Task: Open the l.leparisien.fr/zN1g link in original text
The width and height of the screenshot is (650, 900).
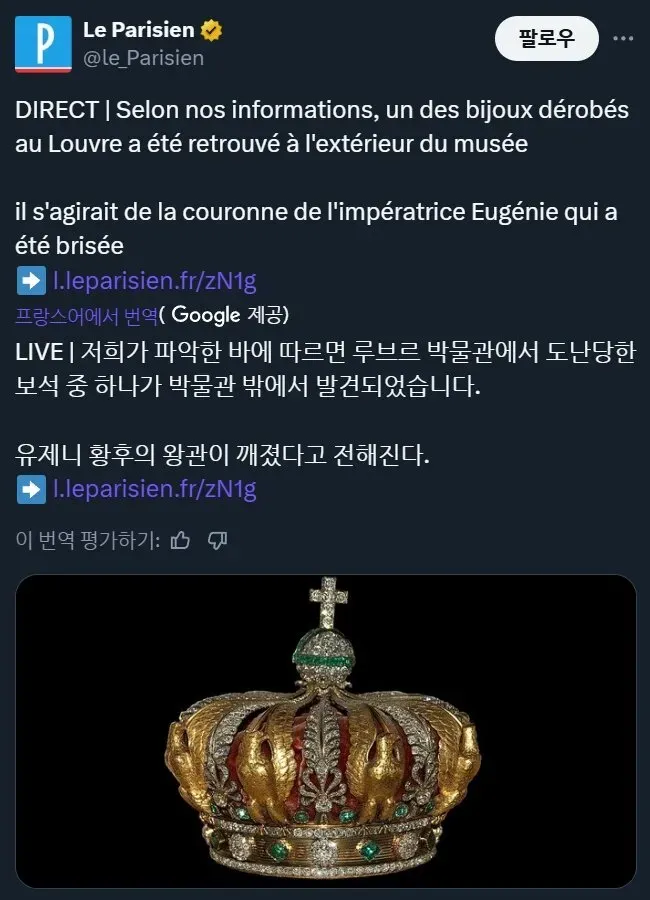Action: [x=154, y=281]
